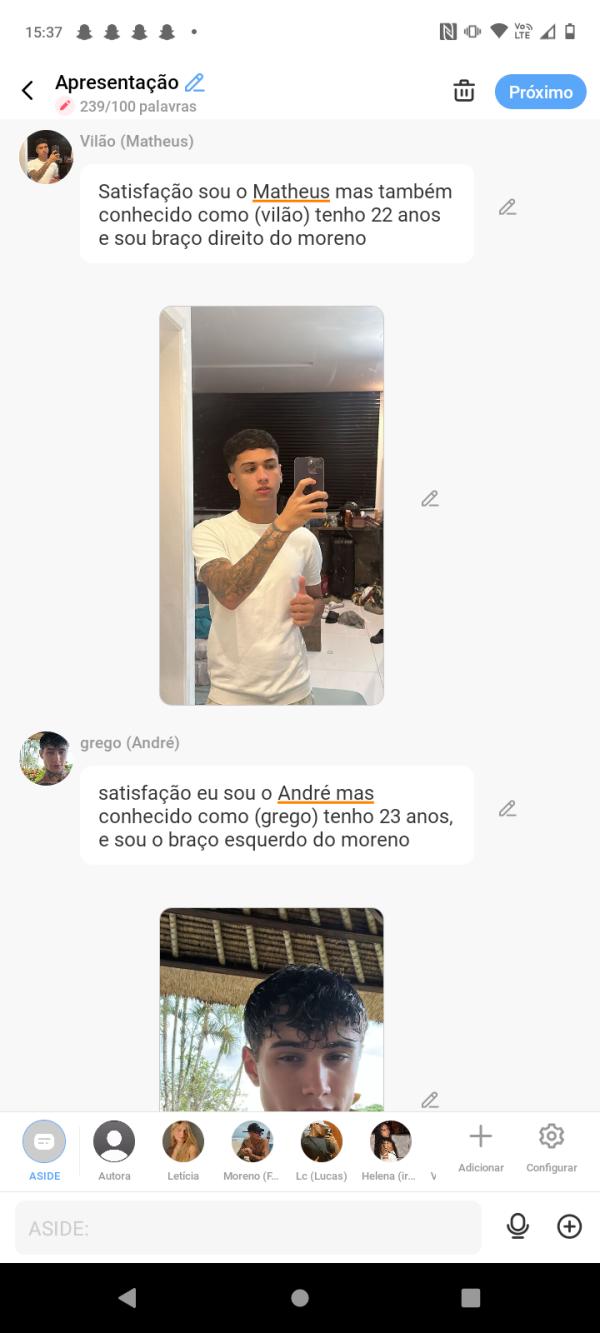This screenshot has width=600, height=1333.
Task: Edit Matheus's introduction message
Action: (x=508, y=208)
